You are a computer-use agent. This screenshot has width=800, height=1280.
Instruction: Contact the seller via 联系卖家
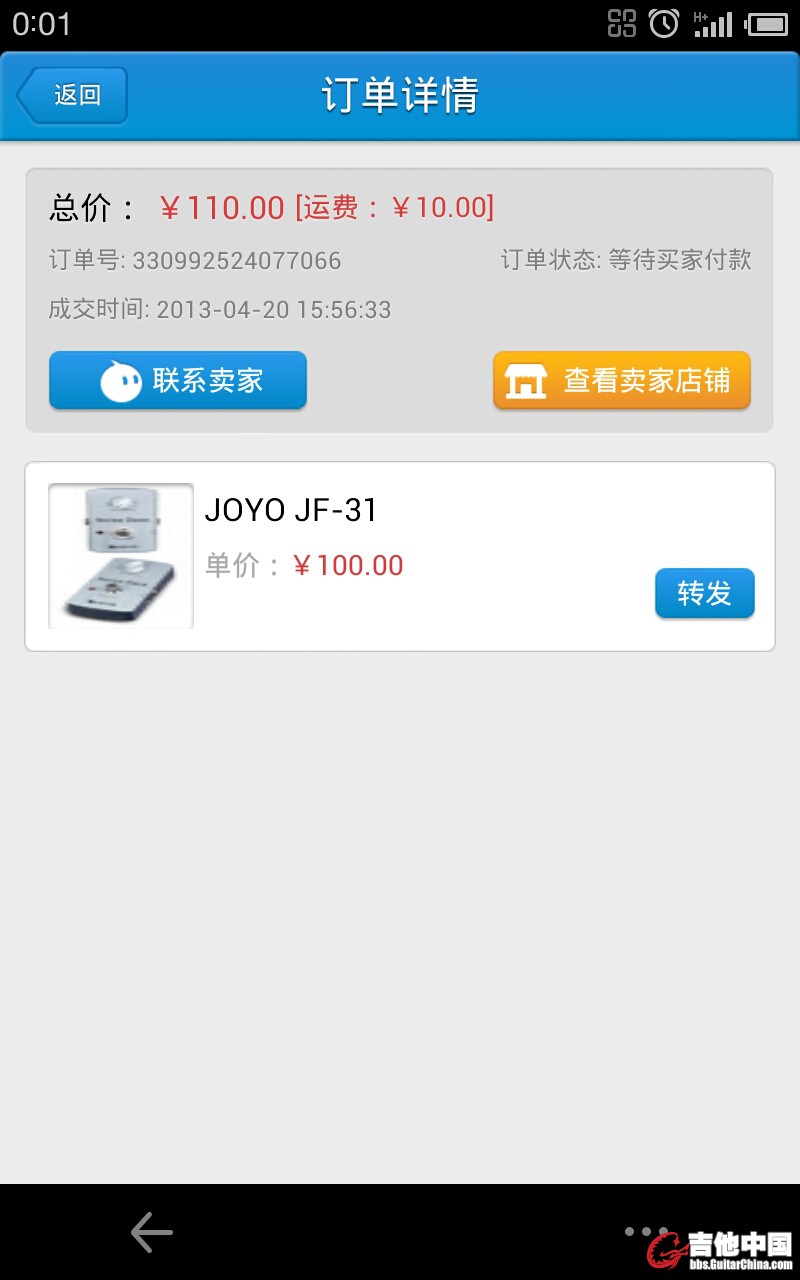coord(178,380)
